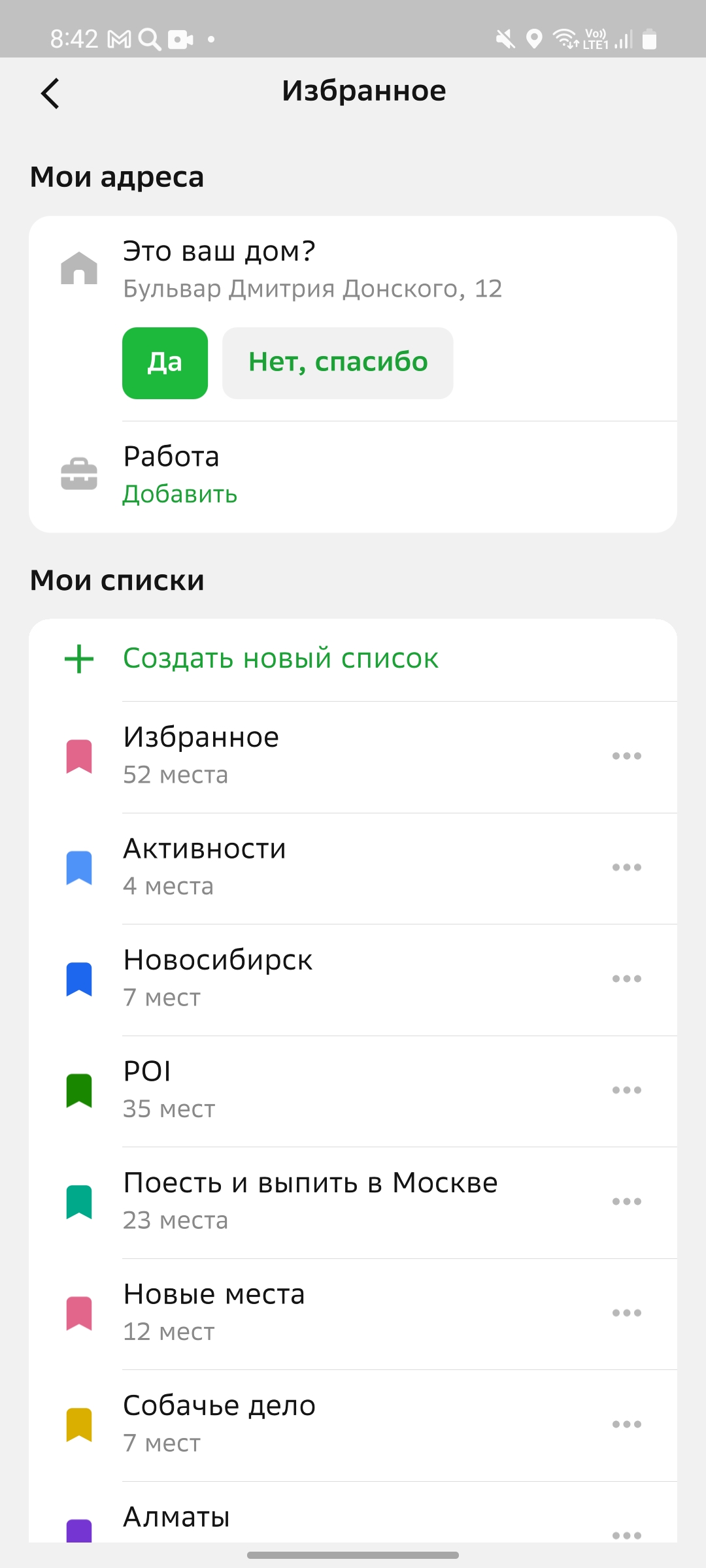Show more options for the Активности list
This screenshot has height=1568, width=706.
pos(626,867)
